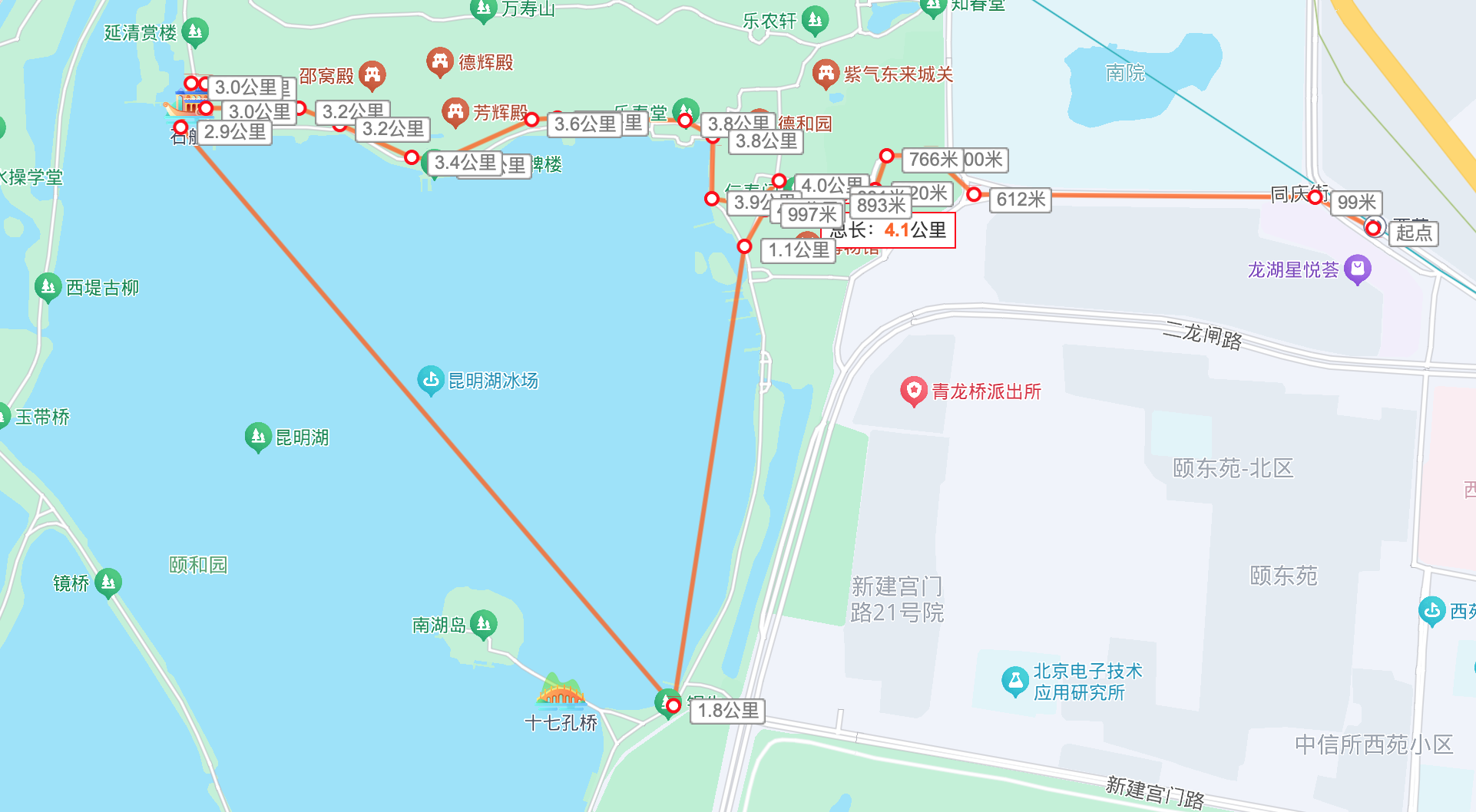Viewport: 1476px width, 812px height.
Task: View the 北京电子技术应用研究所 marker
Action: (x=1014, y=681)
